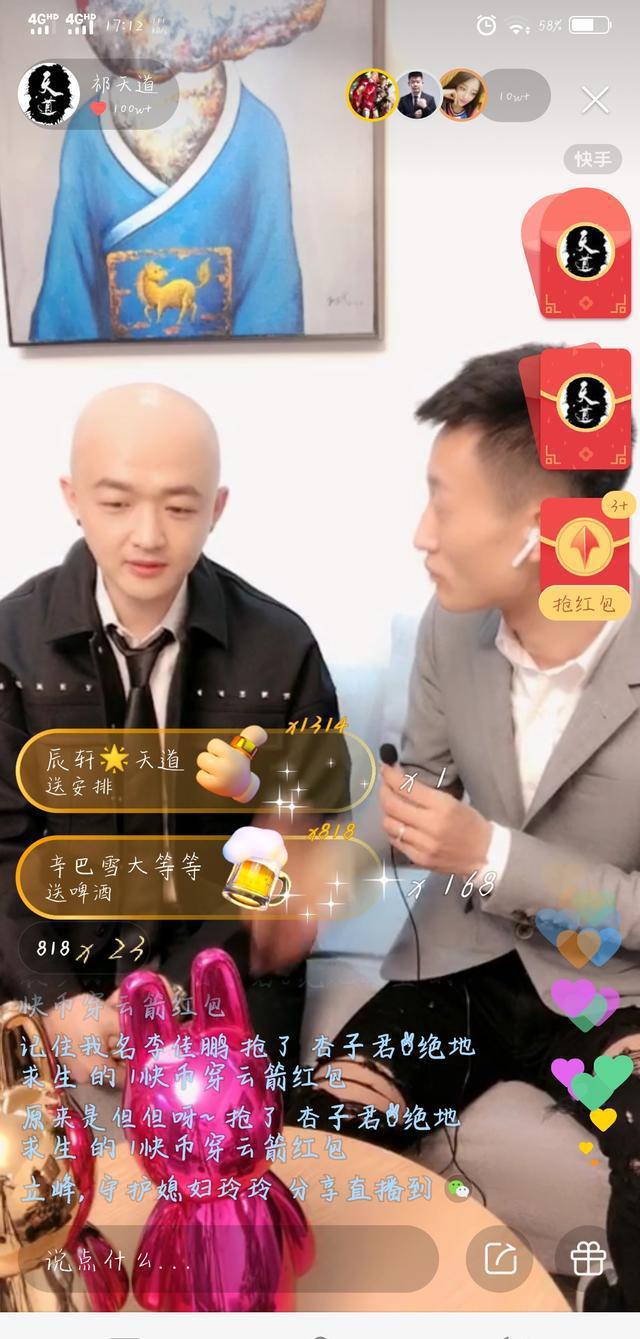
Task: Close the live stream
Action: (x=595, y=99)
